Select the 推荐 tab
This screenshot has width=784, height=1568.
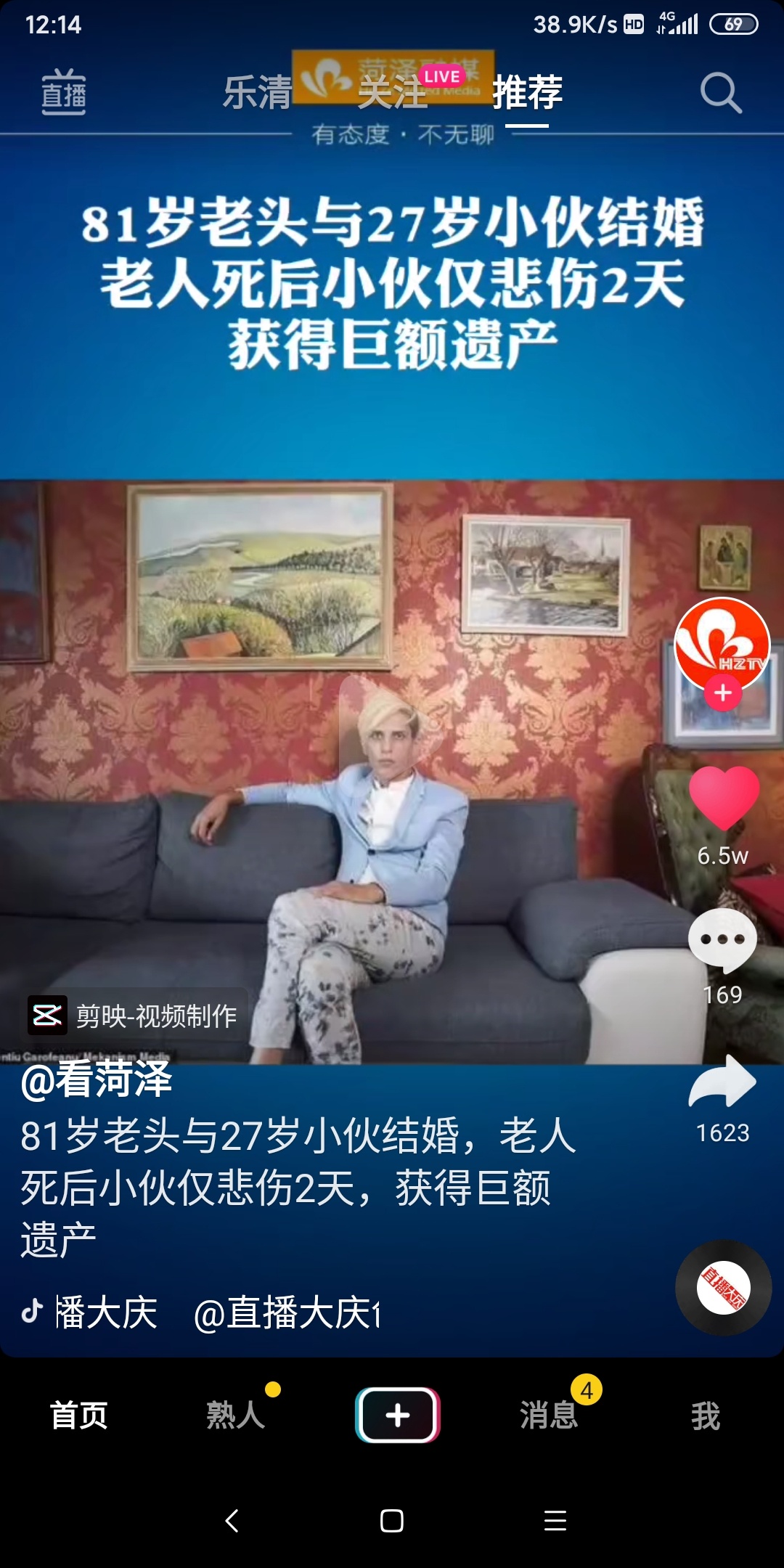click(x=527, y=93)
